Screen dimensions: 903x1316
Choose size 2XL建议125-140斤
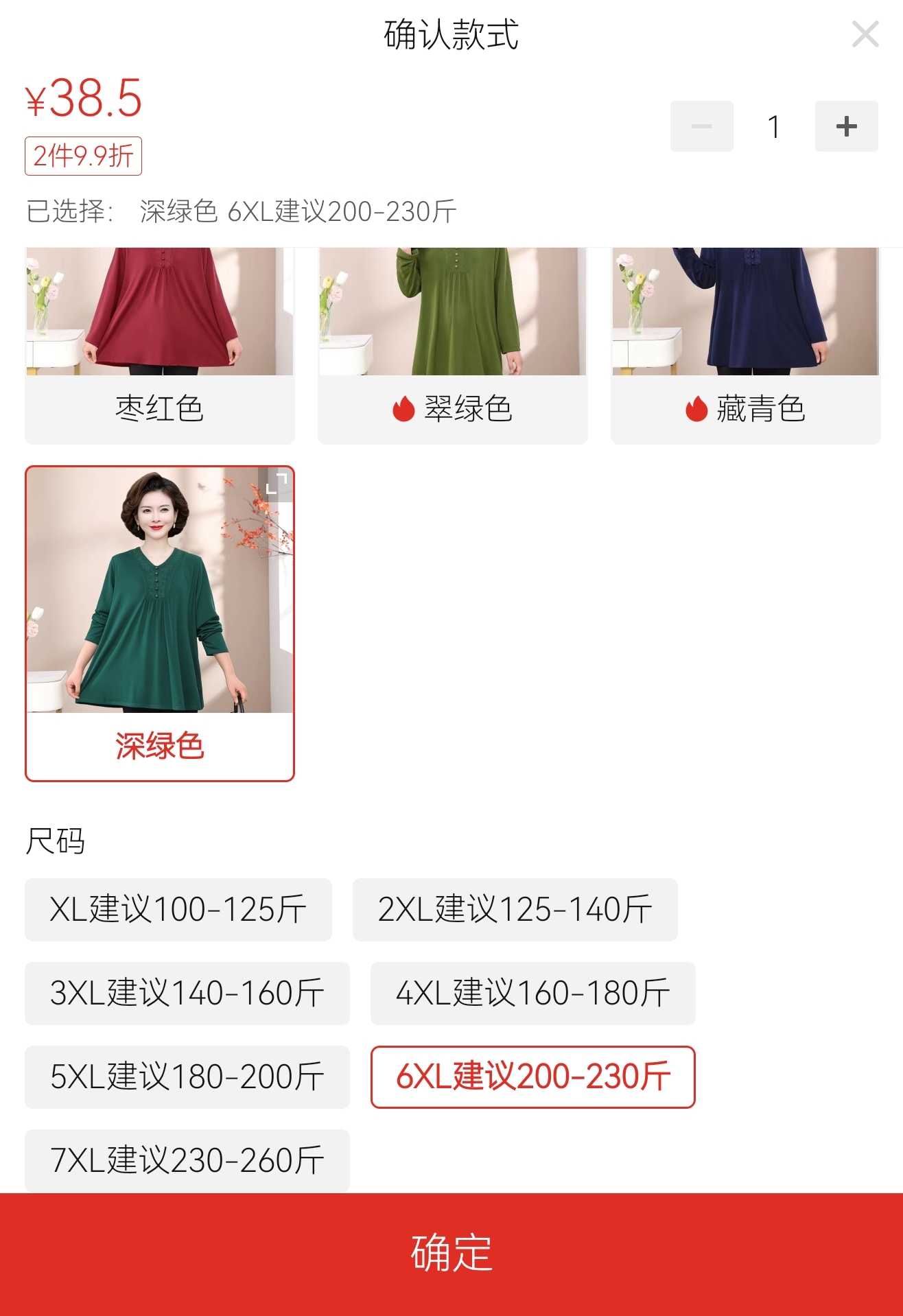(515, 910)
